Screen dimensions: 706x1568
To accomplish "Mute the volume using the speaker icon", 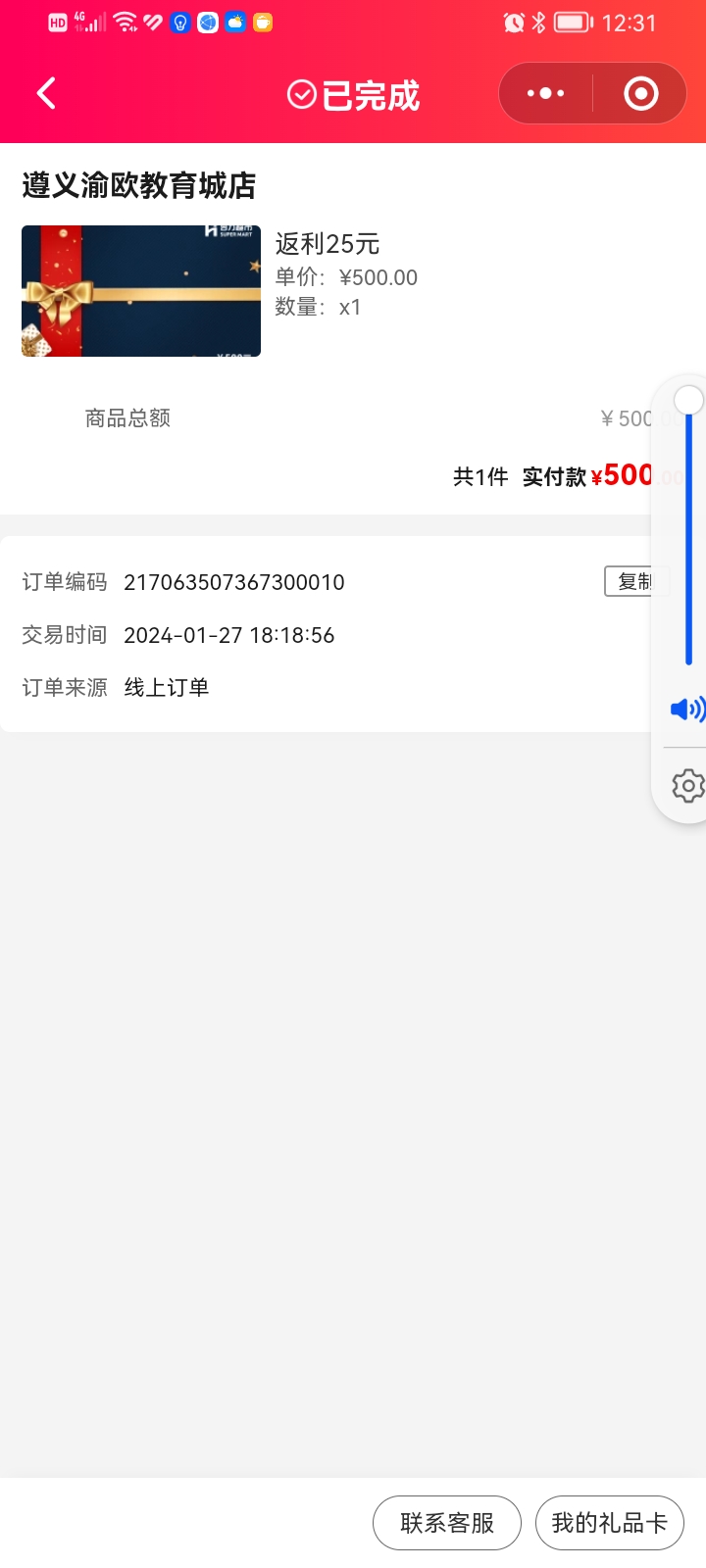I will coord(686,710).
